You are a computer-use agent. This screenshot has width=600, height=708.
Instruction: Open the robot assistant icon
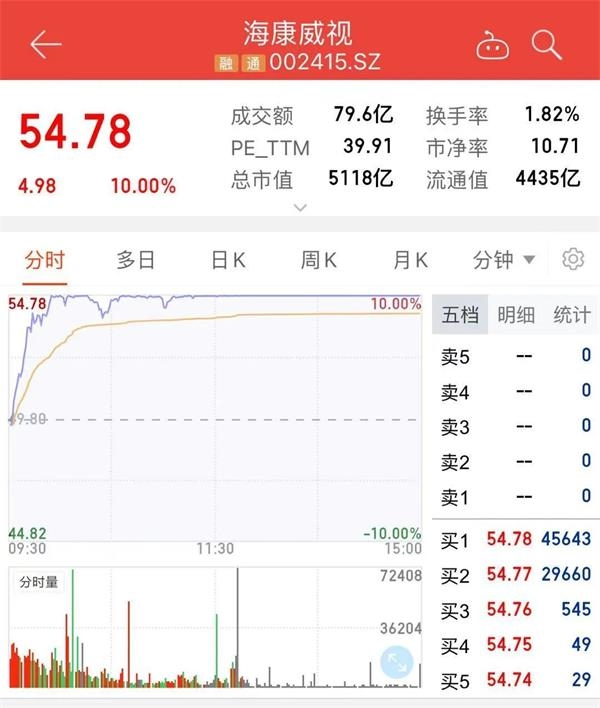(x=492, y=45)
